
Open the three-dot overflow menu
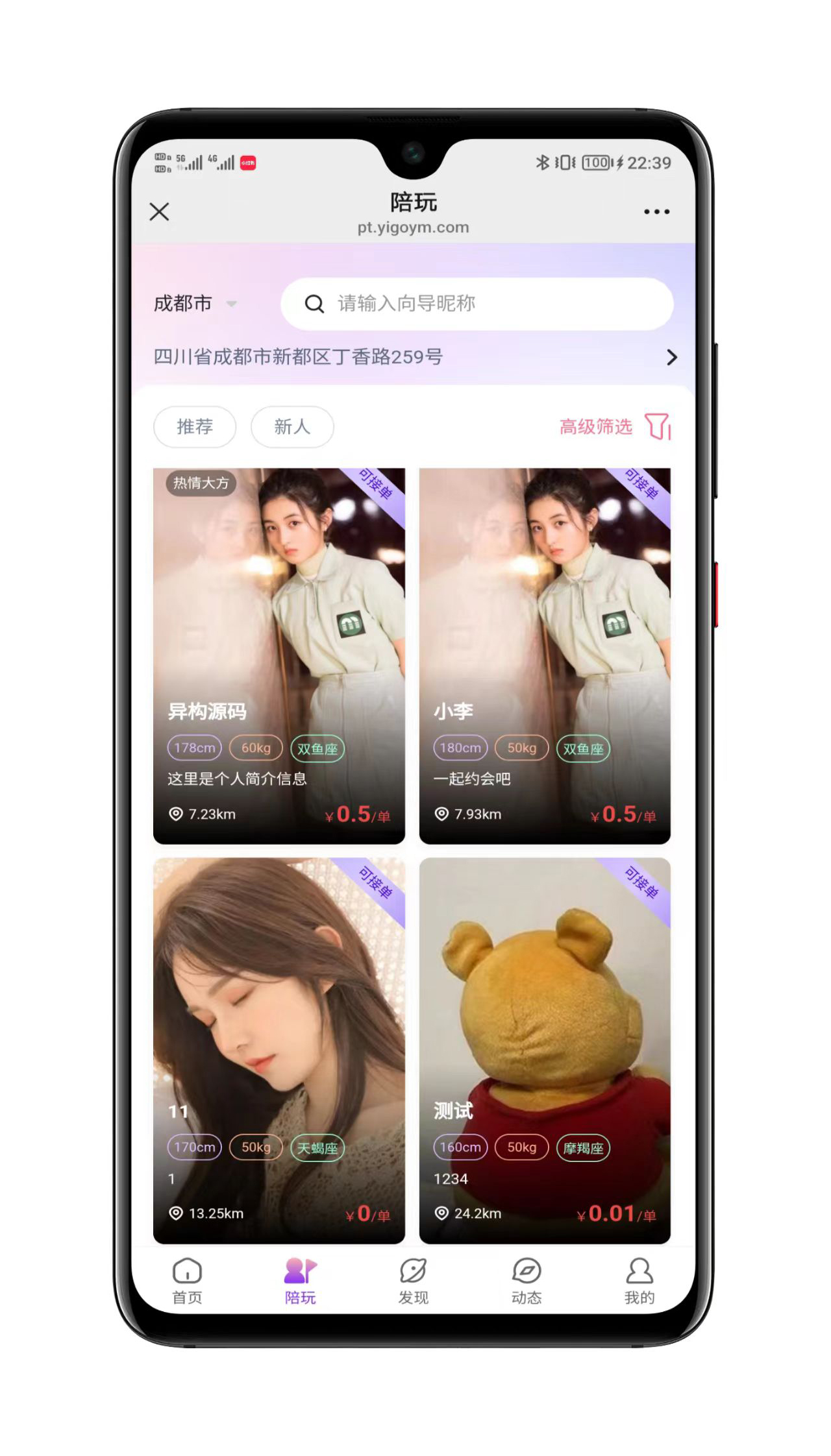pos(656,212)
